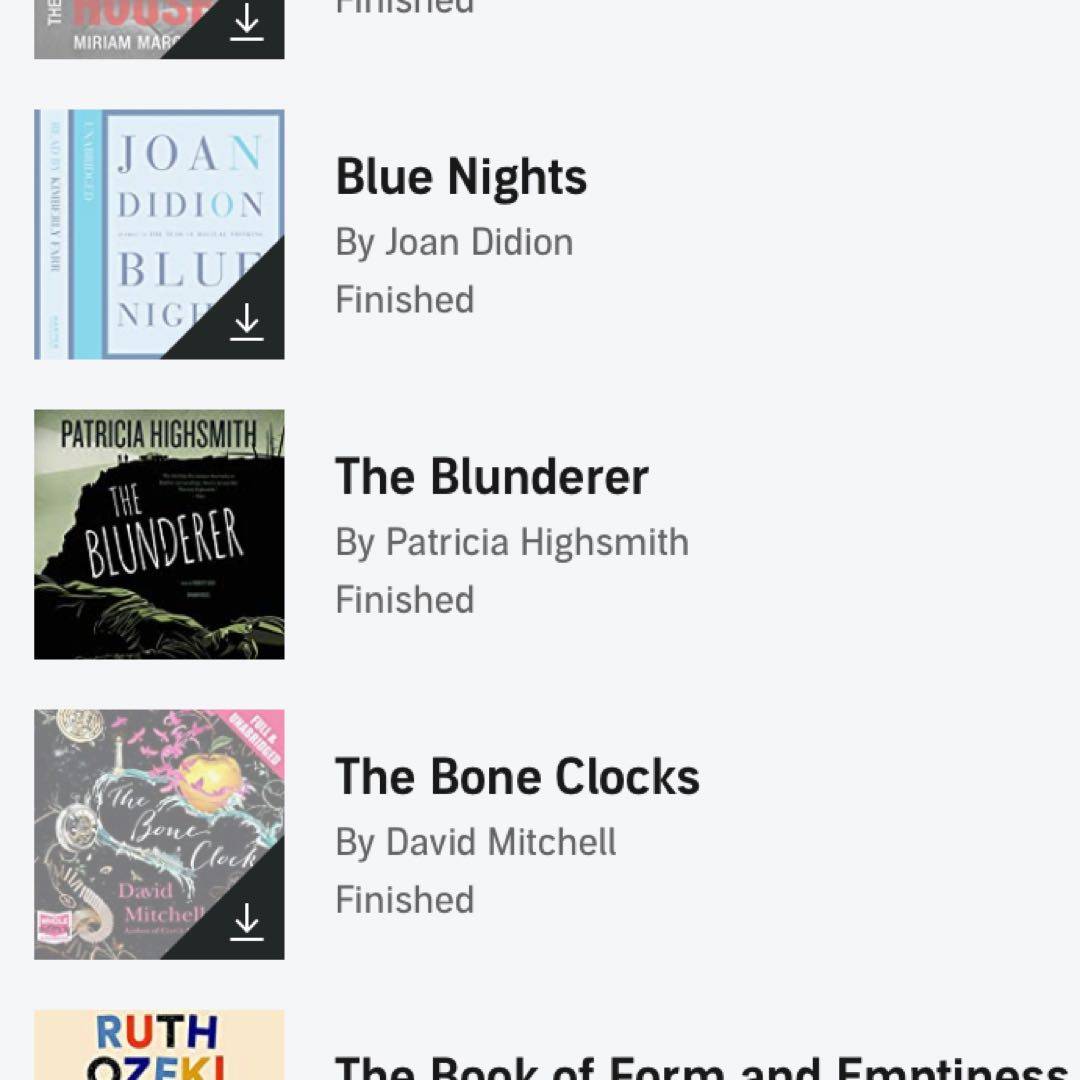Screen dimensions: 1080x1080
Task: Select The Bone Clocks audiobook
Action: click(517, 777)
